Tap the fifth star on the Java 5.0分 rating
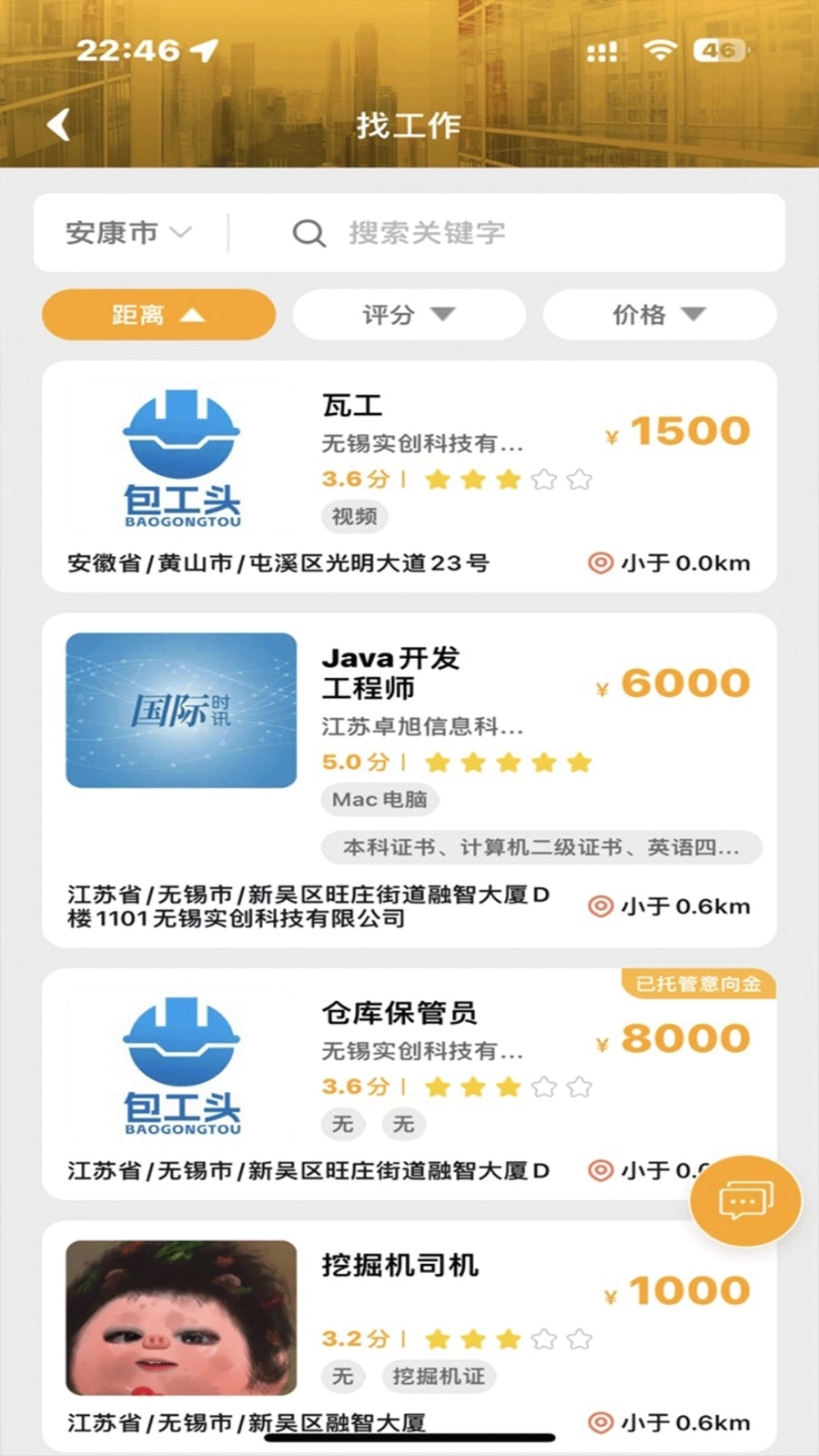 (576, 763)
